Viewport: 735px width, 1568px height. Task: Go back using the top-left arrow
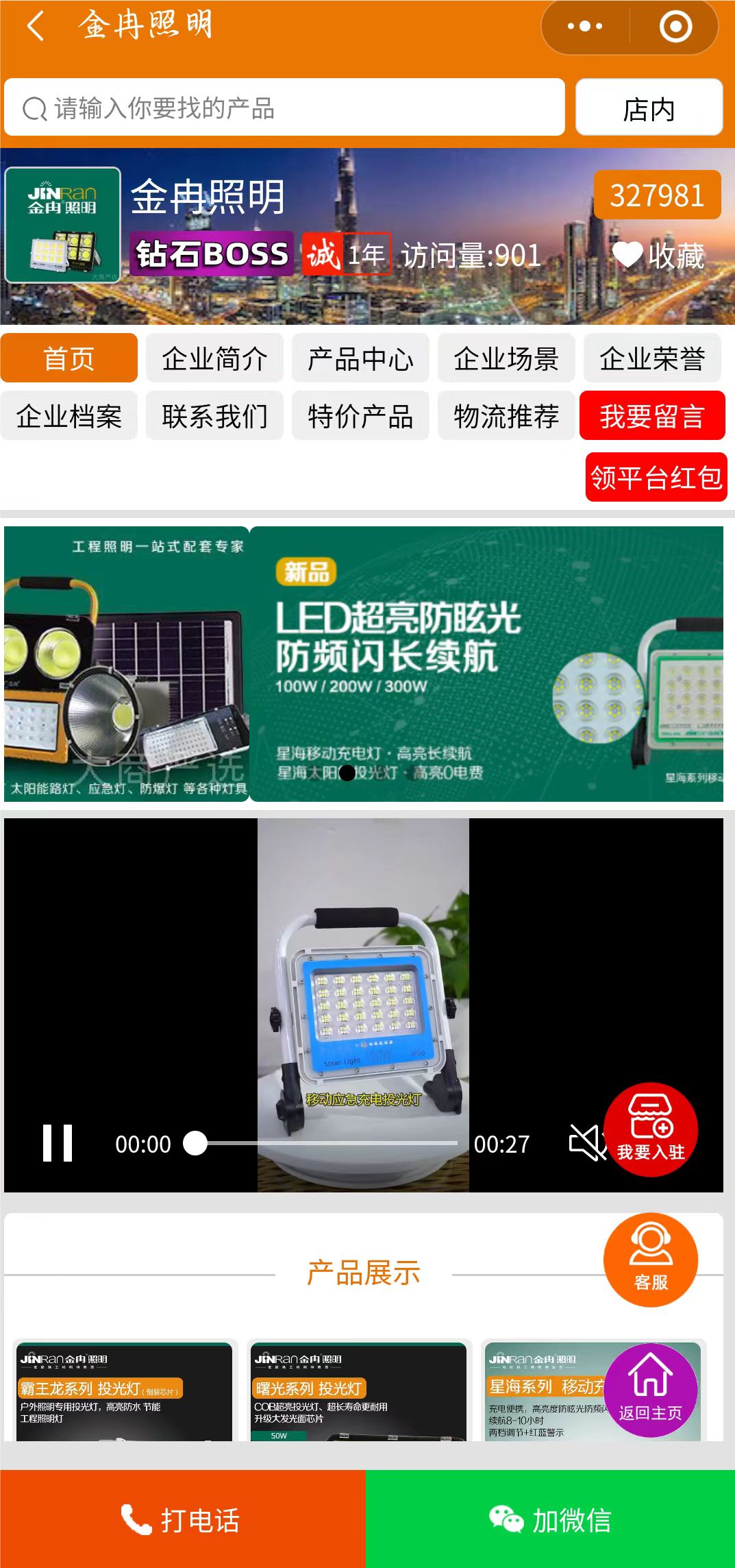tap(36, 27)
